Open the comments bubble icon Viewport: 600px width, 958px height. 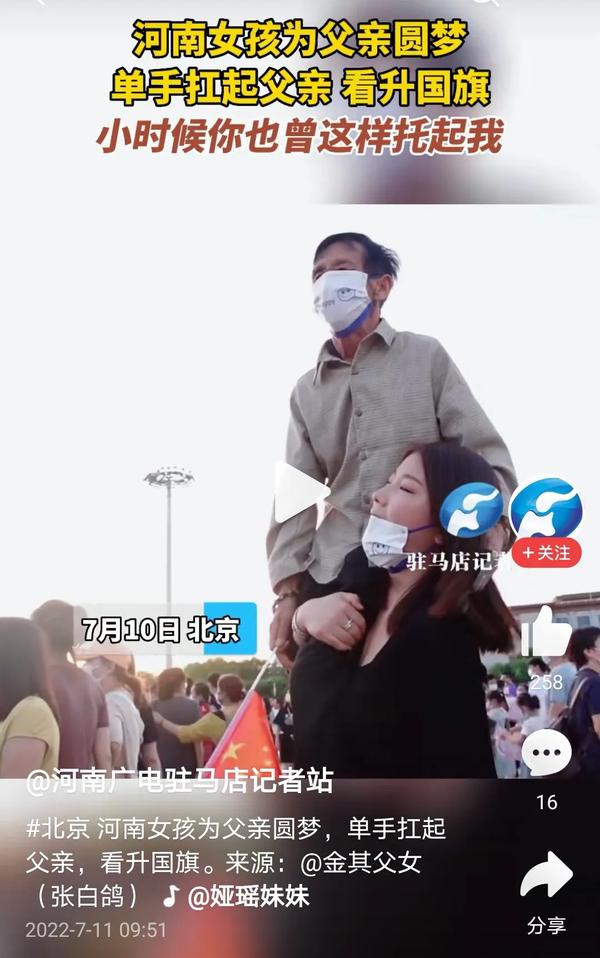(x=546, y=752)
